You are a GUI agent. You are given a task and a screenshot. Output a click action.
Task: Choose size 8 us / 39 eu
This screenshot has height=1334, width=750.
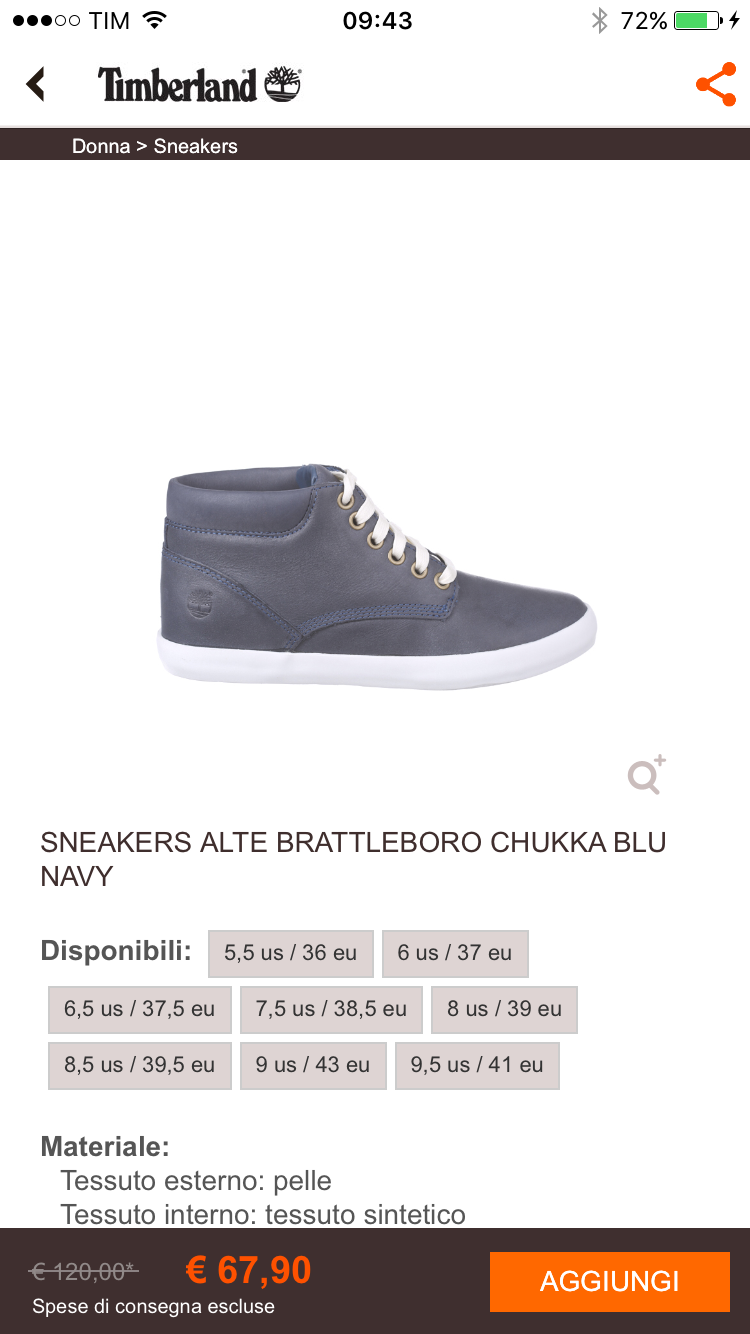pyautogui.click(x=504, y=1009)
